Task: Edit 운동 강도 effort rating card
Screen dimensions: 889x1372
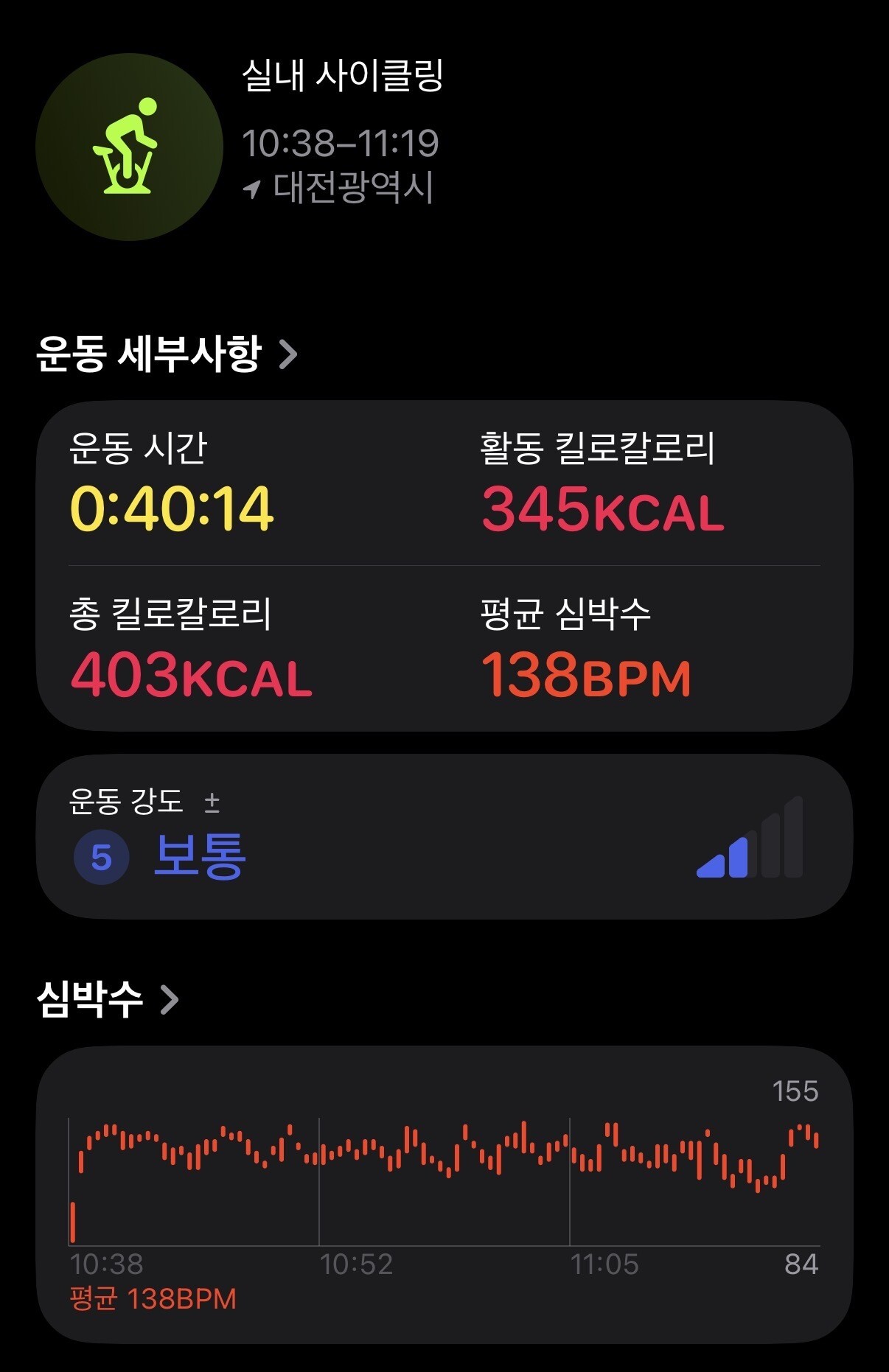Action: pos(444,837)
